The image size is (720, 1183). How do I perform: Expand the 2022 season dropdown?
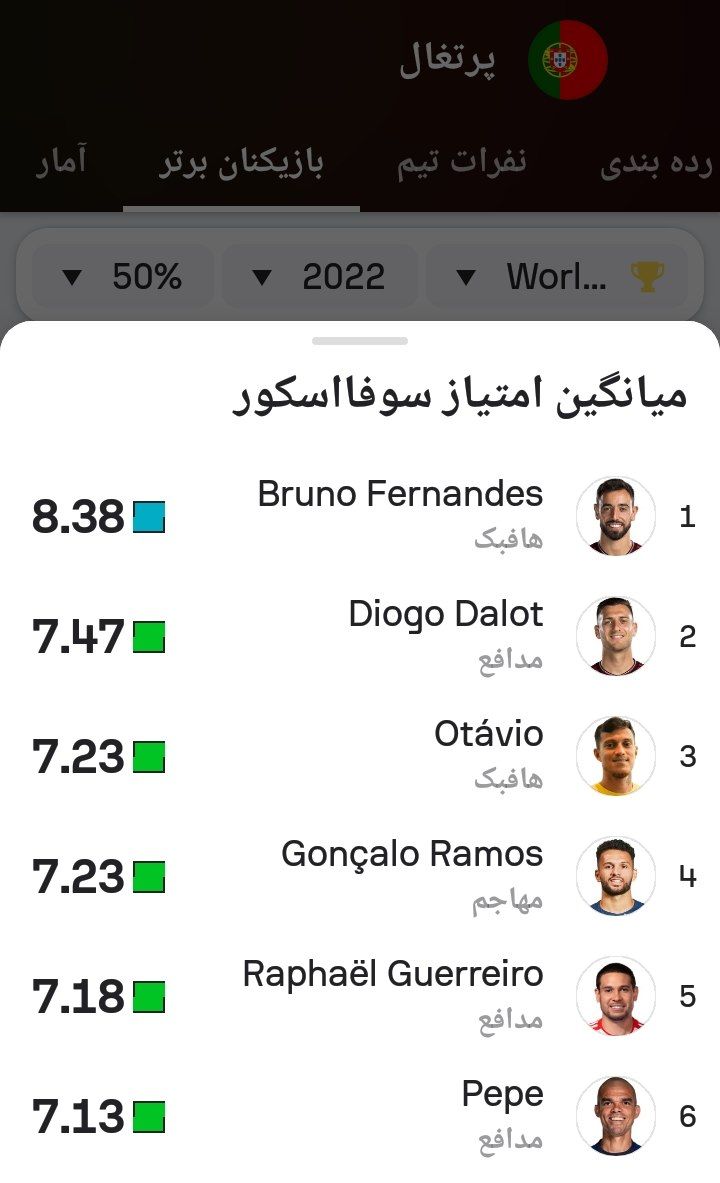click(320, 276)
